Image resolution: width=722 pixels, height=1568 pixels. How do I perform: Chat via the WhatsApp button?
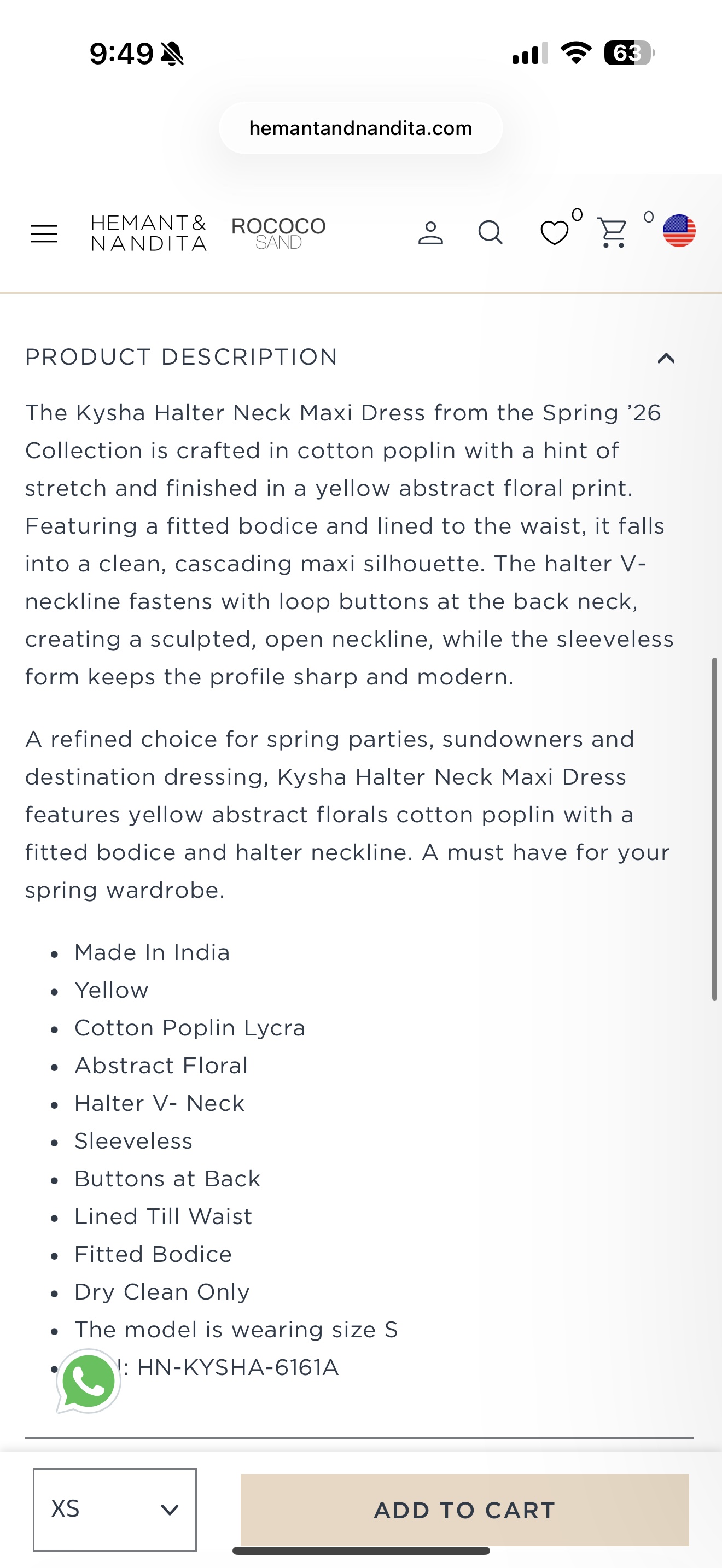89,1380
